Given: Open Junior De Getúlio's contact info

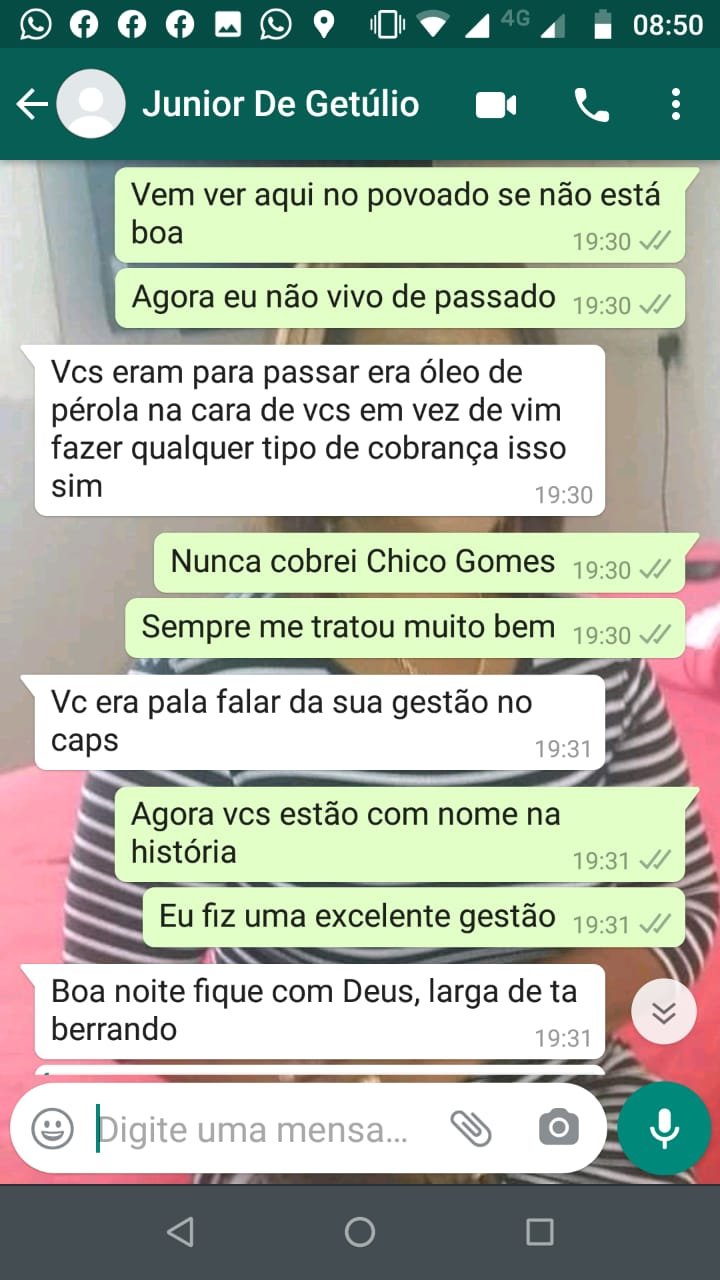Looking at the screenshot, I should 280,104.
